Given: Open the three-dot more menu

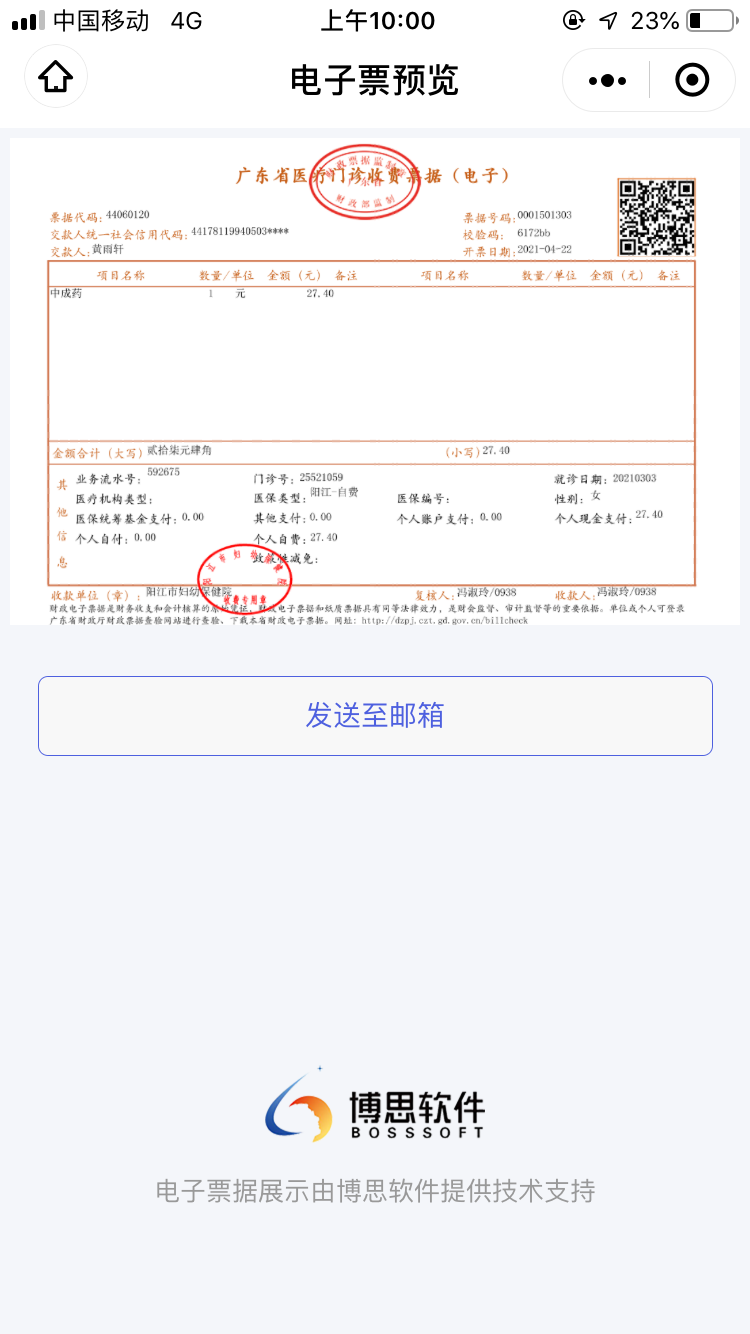Looking at the screenshot, I should [607, 80].
